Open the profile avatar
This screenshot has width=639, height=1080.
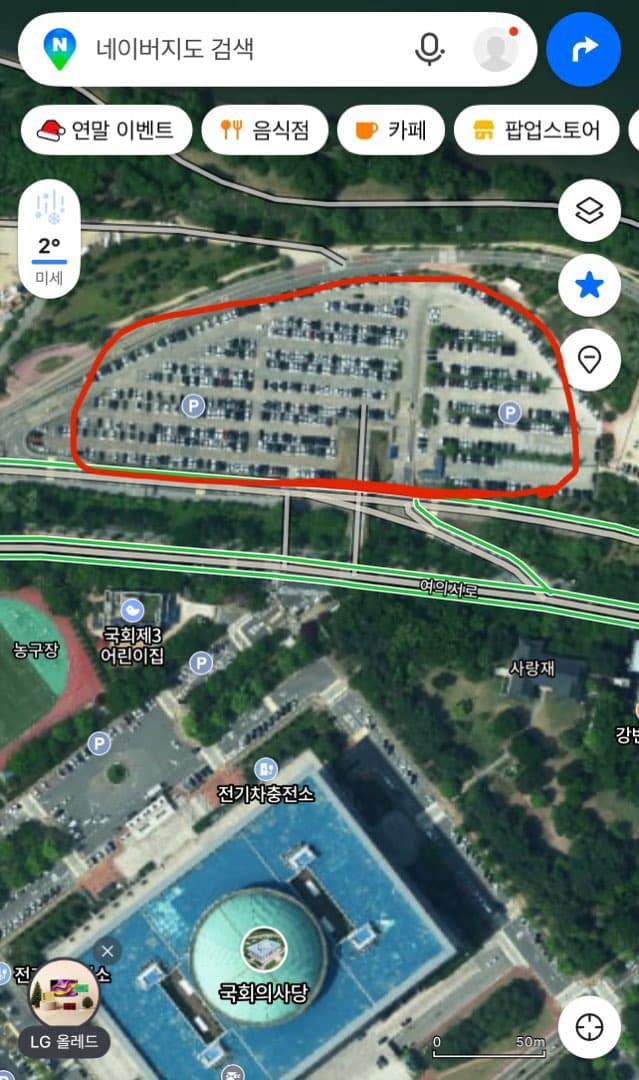tap(496, 49)
